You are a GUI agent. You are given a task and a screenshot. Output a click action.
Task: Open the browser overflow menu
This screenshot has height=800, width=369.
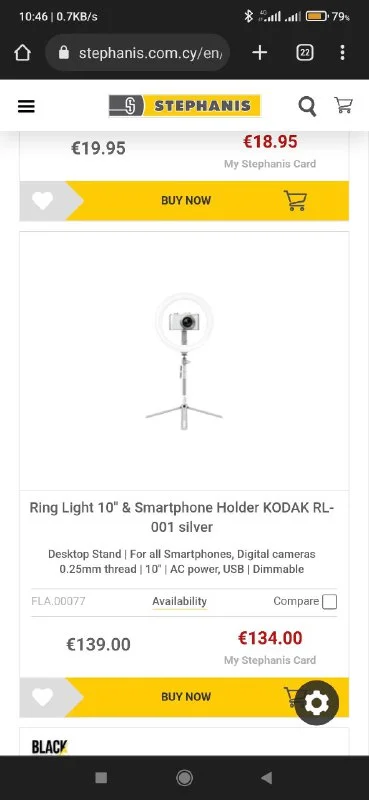tap(342, 53)
